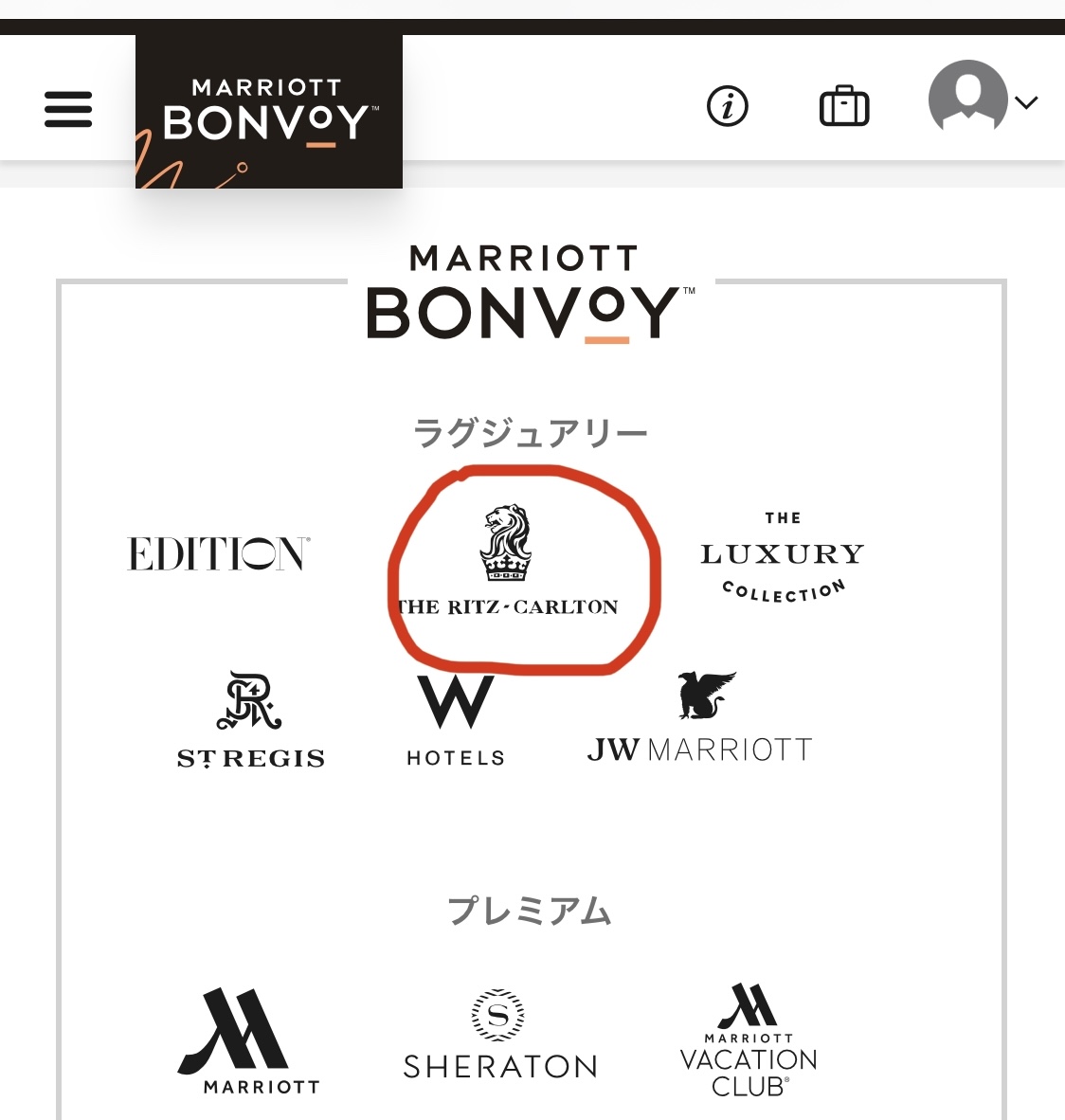Open the EDITION brand page
Screen dimensions: 1065x1120
click(x=218, y=554)
